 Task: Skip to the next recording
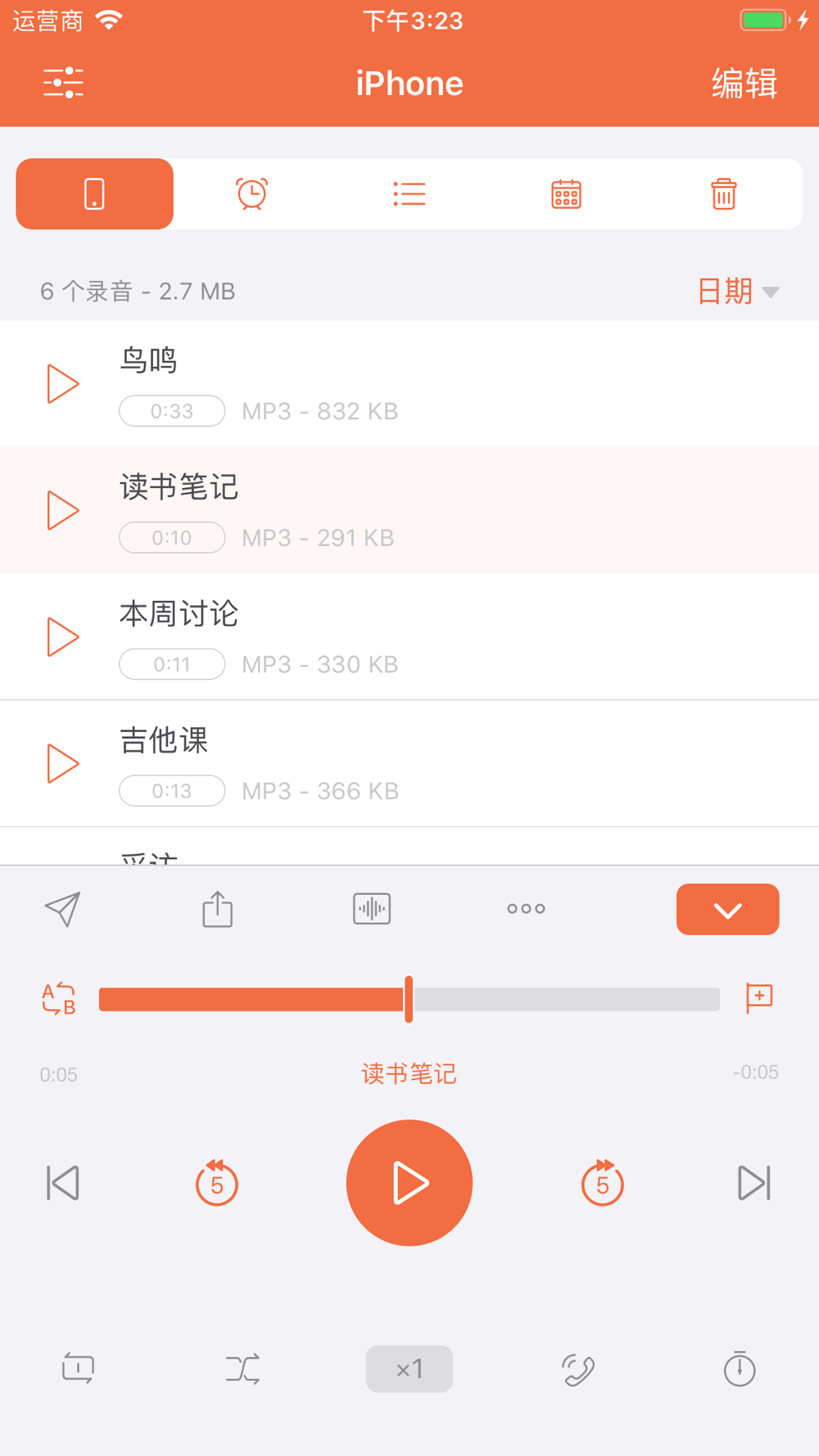tap(754, 1182)
